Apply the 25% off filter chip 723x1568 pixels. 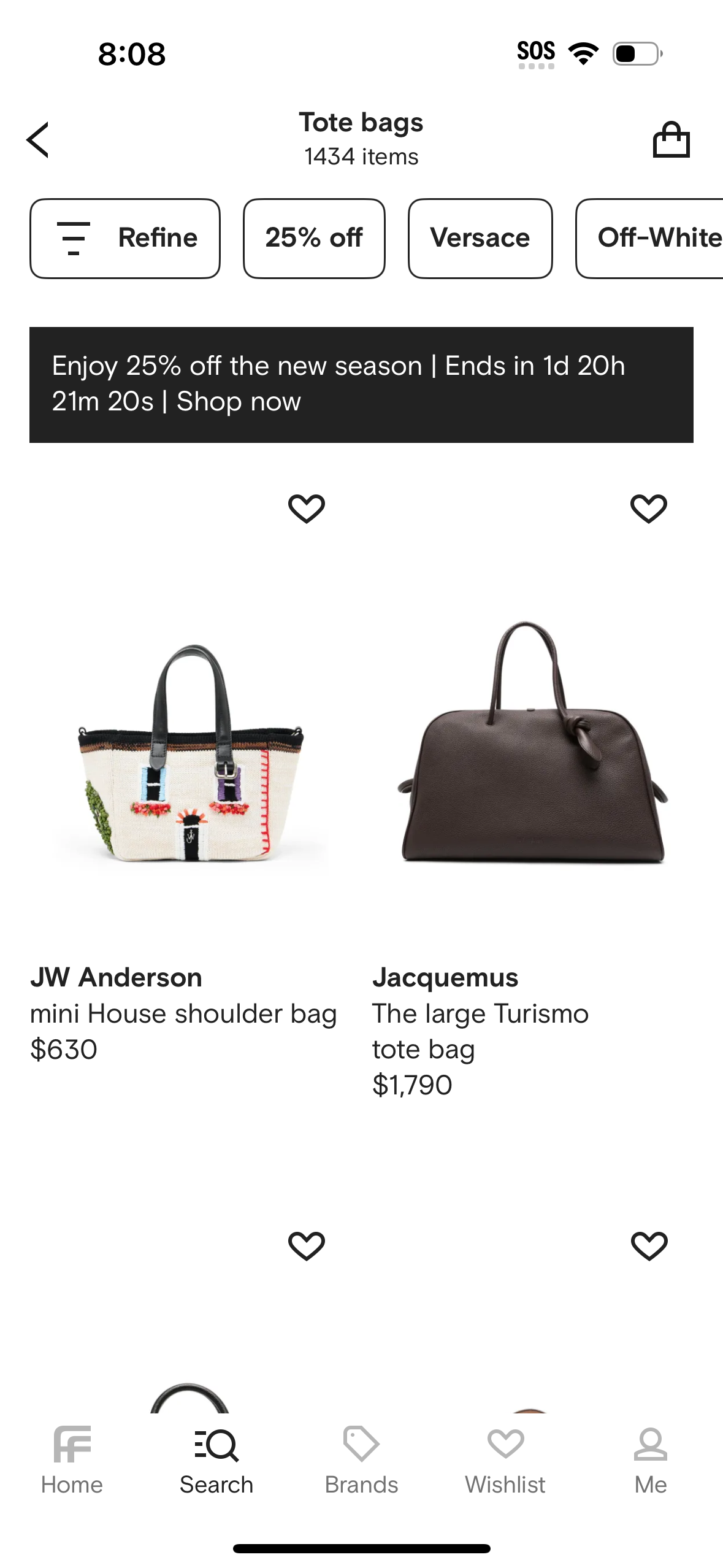[x=314, y=238]
